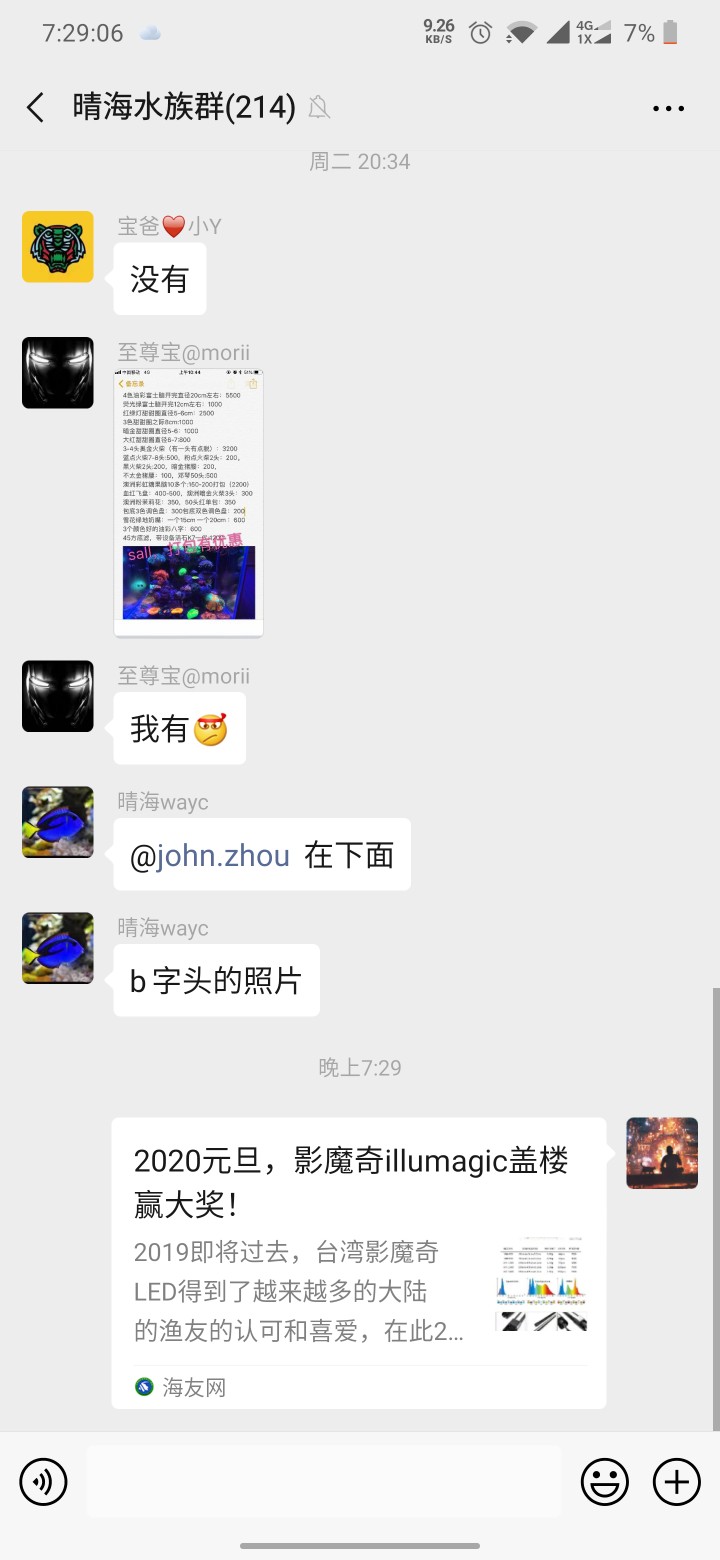View 至尊宝@morii's avatar beside 我有 message

pos(58,696)
